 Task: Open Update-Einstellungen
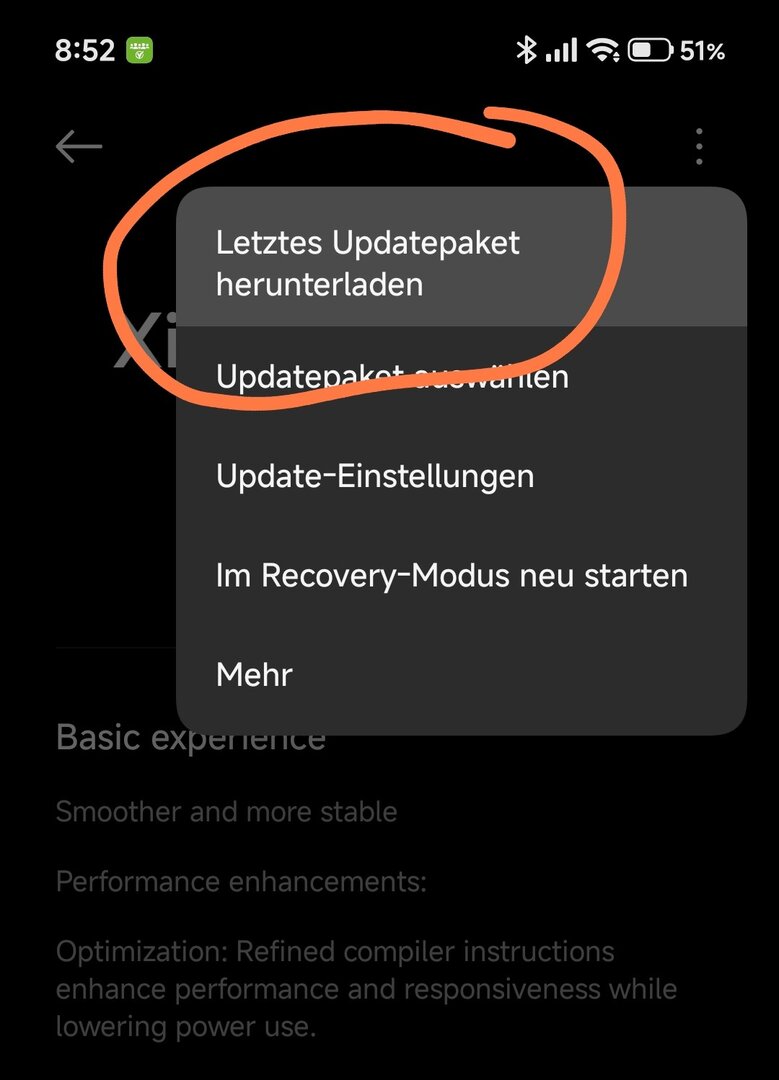coord(375,476)
